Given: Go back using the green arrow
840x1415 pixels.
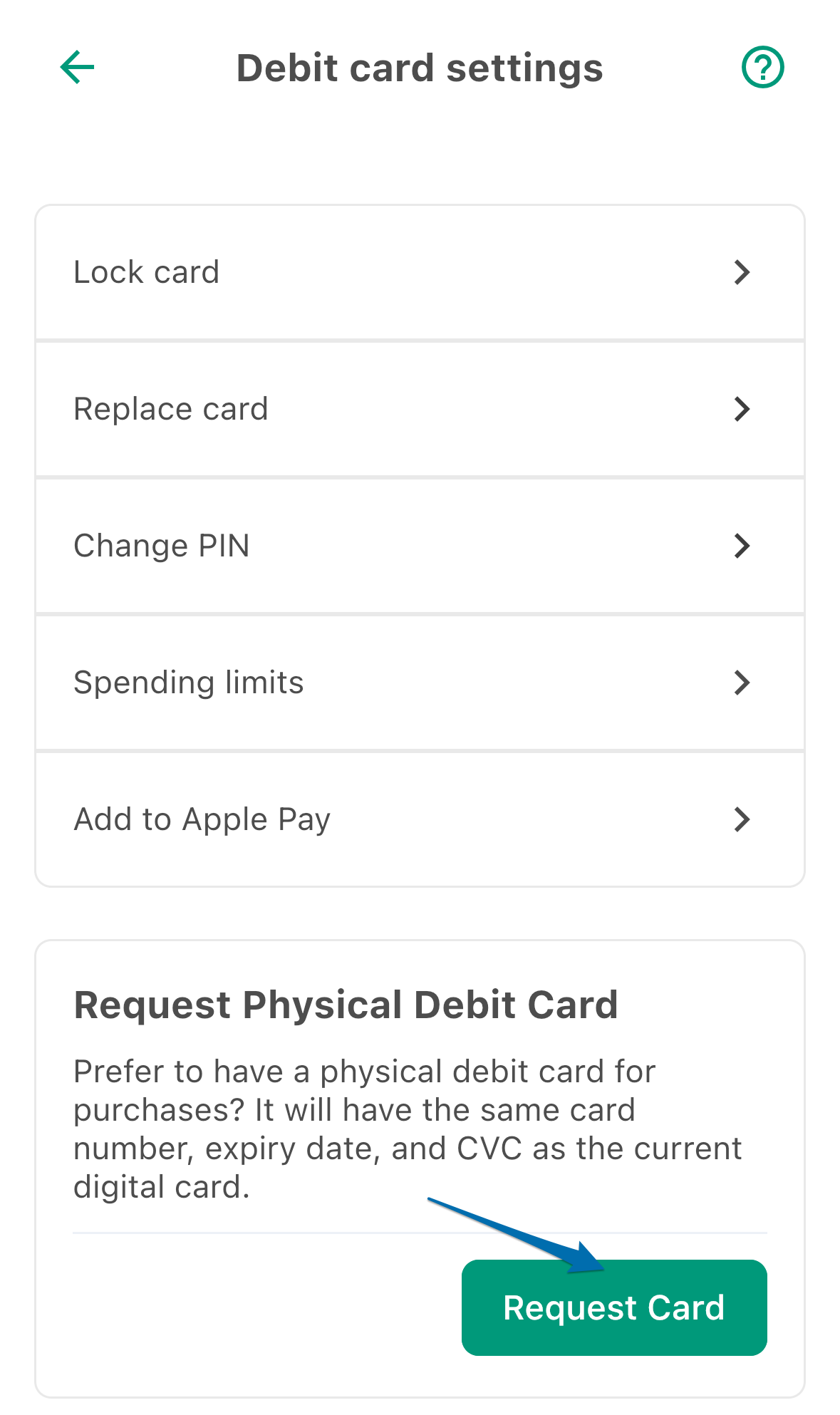Looking at the screenshot, I should [x=77, y=68].
